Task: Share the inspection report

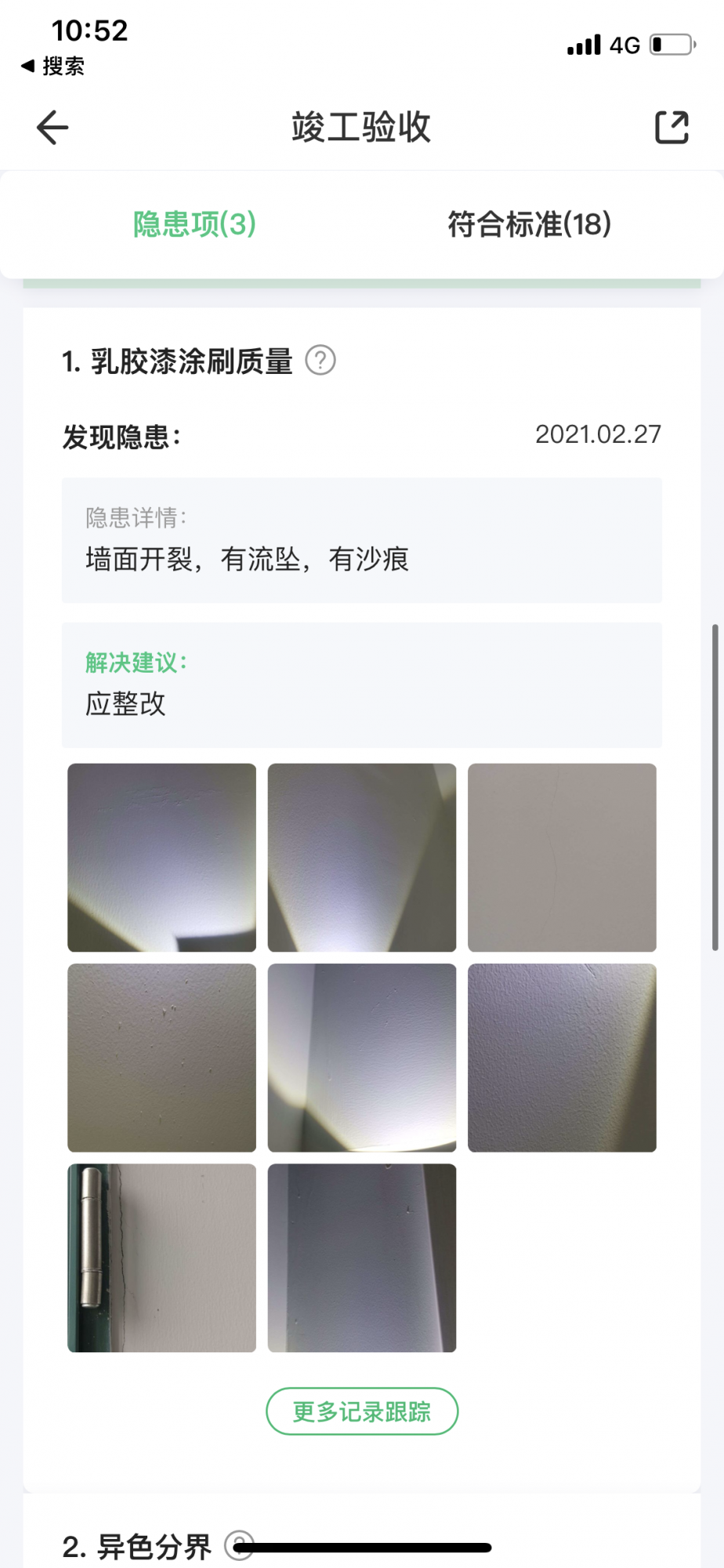Action: pyautogui.click(x=672, y=128)
